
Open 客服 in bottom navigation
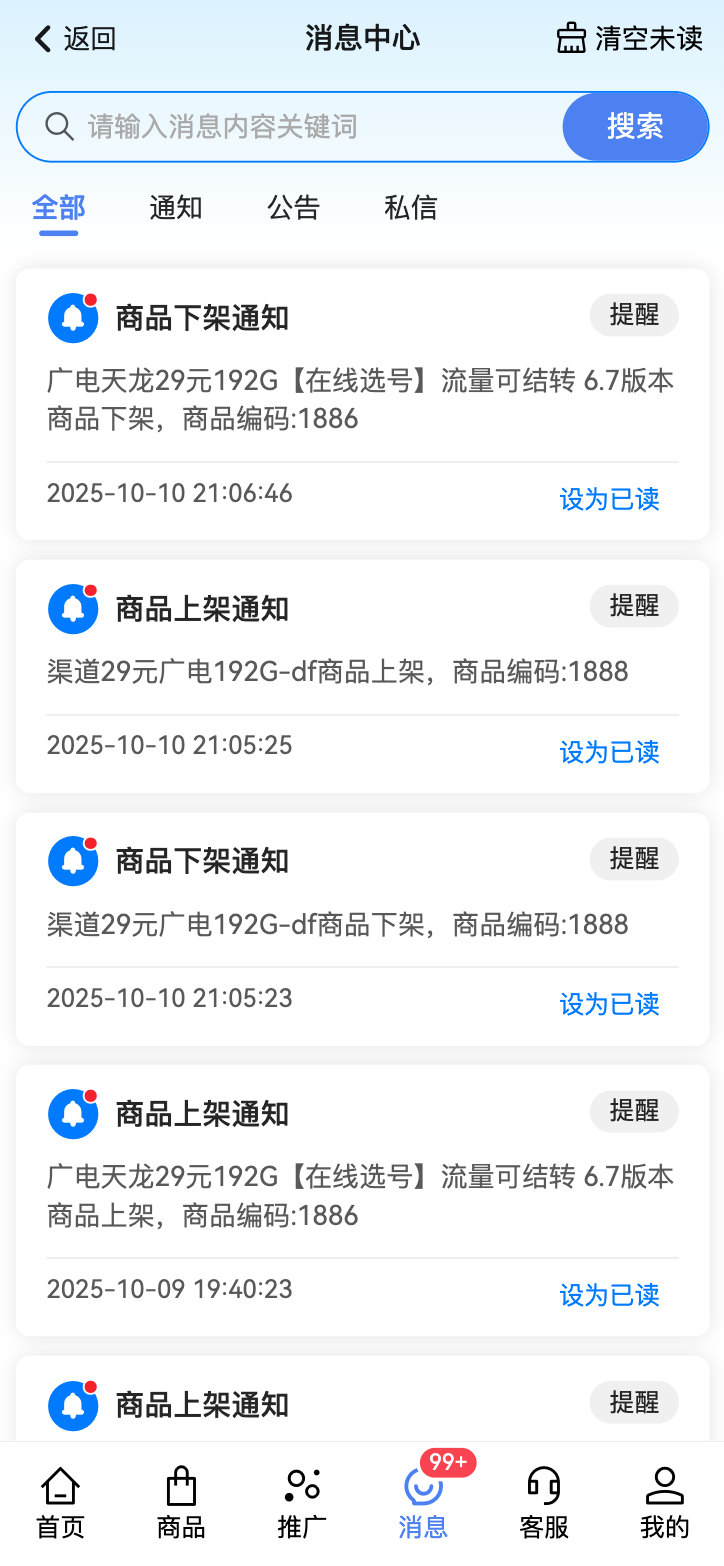(x=544, y=1503)
